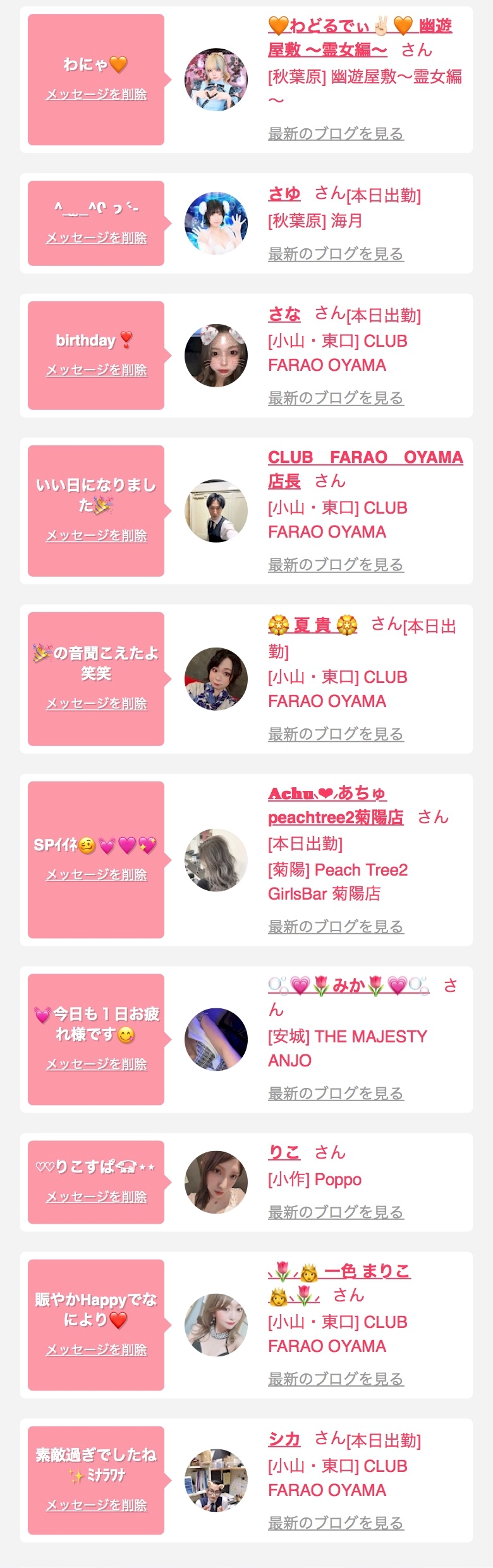Open さな's profile link

click(x=284, y=314)
